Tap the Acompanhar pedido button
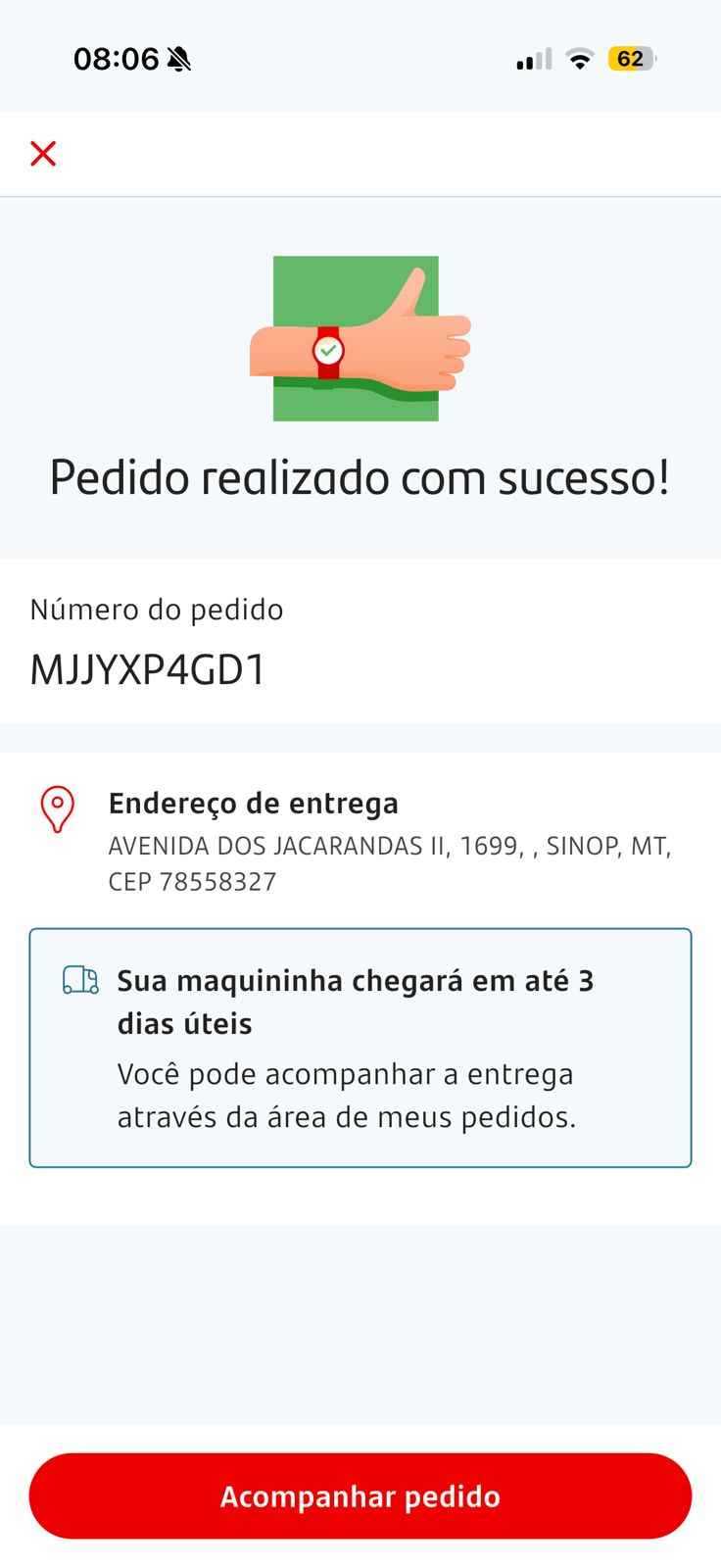 360,1495
